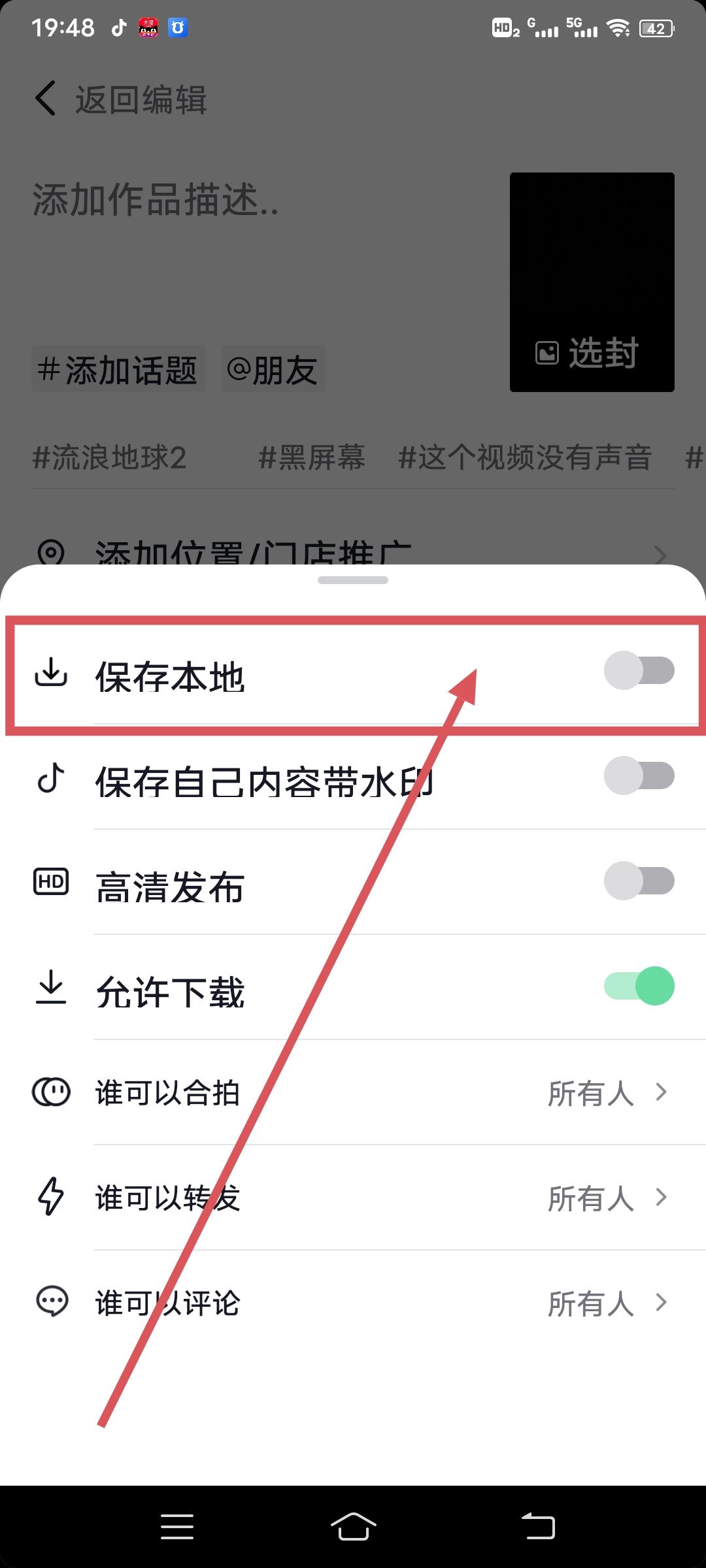
Task: Tap @朋友 to mention a friend
Action: (273, 368)
